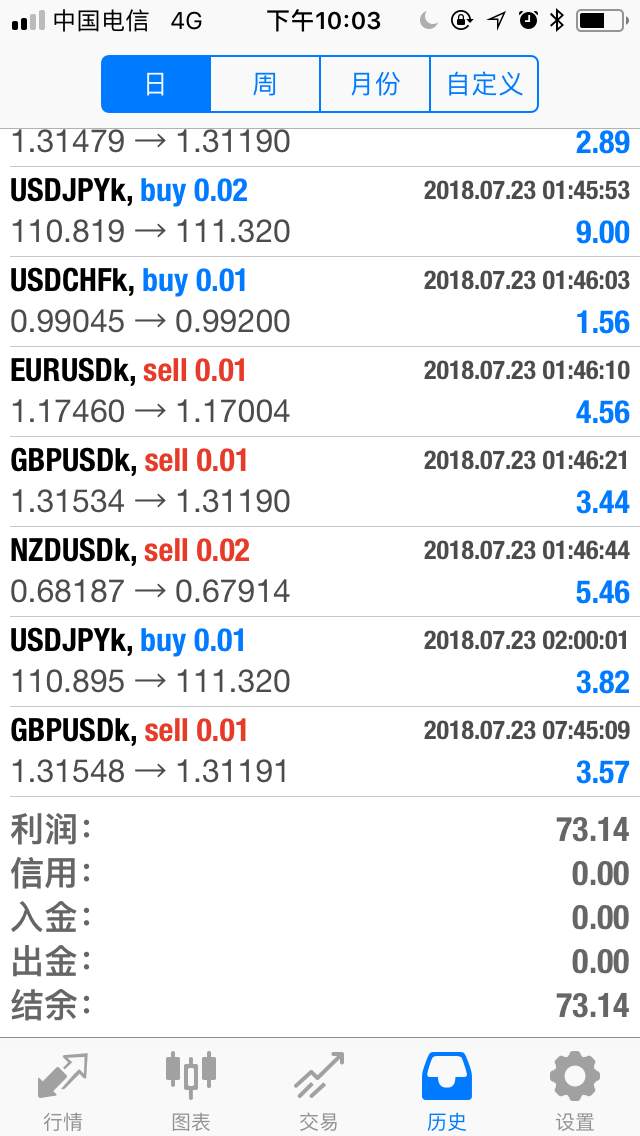Expand GBPUSDk sell trade from 01:46:21
Viewport: 640px width, 1136px height.
pos(320,482)
